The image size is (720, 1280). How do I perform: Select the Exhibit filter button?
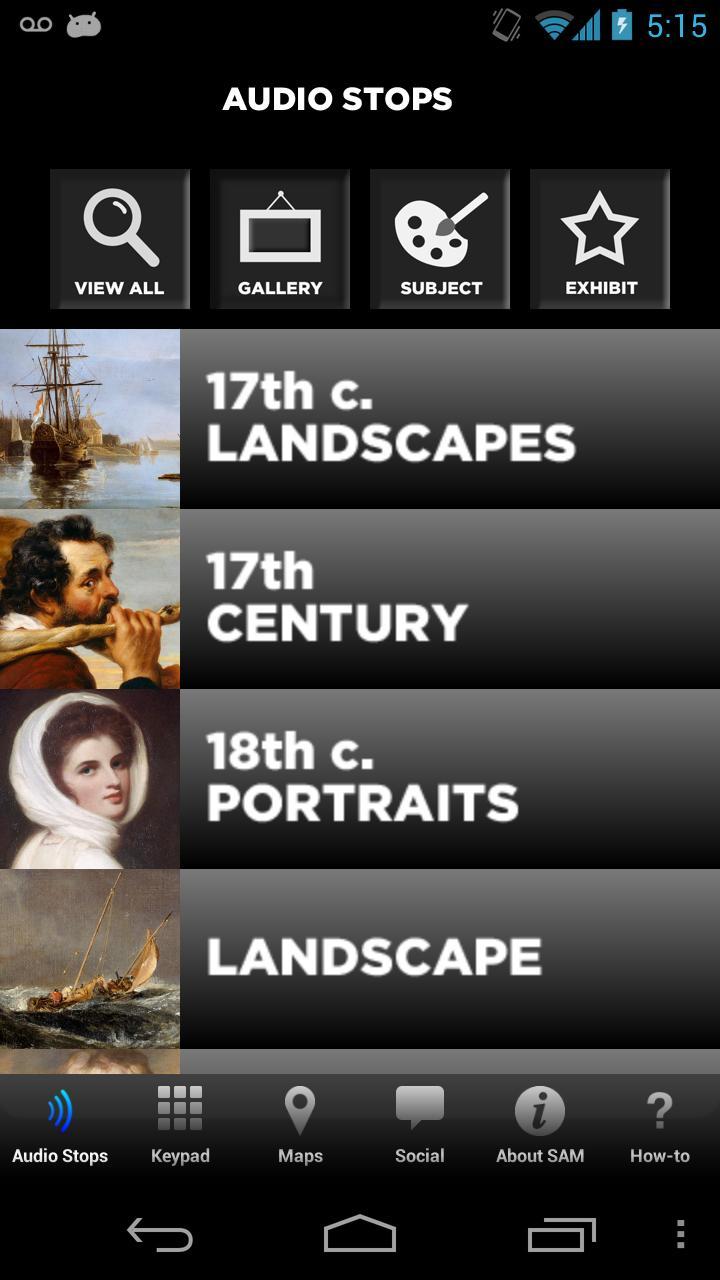(x=600, y=240)
